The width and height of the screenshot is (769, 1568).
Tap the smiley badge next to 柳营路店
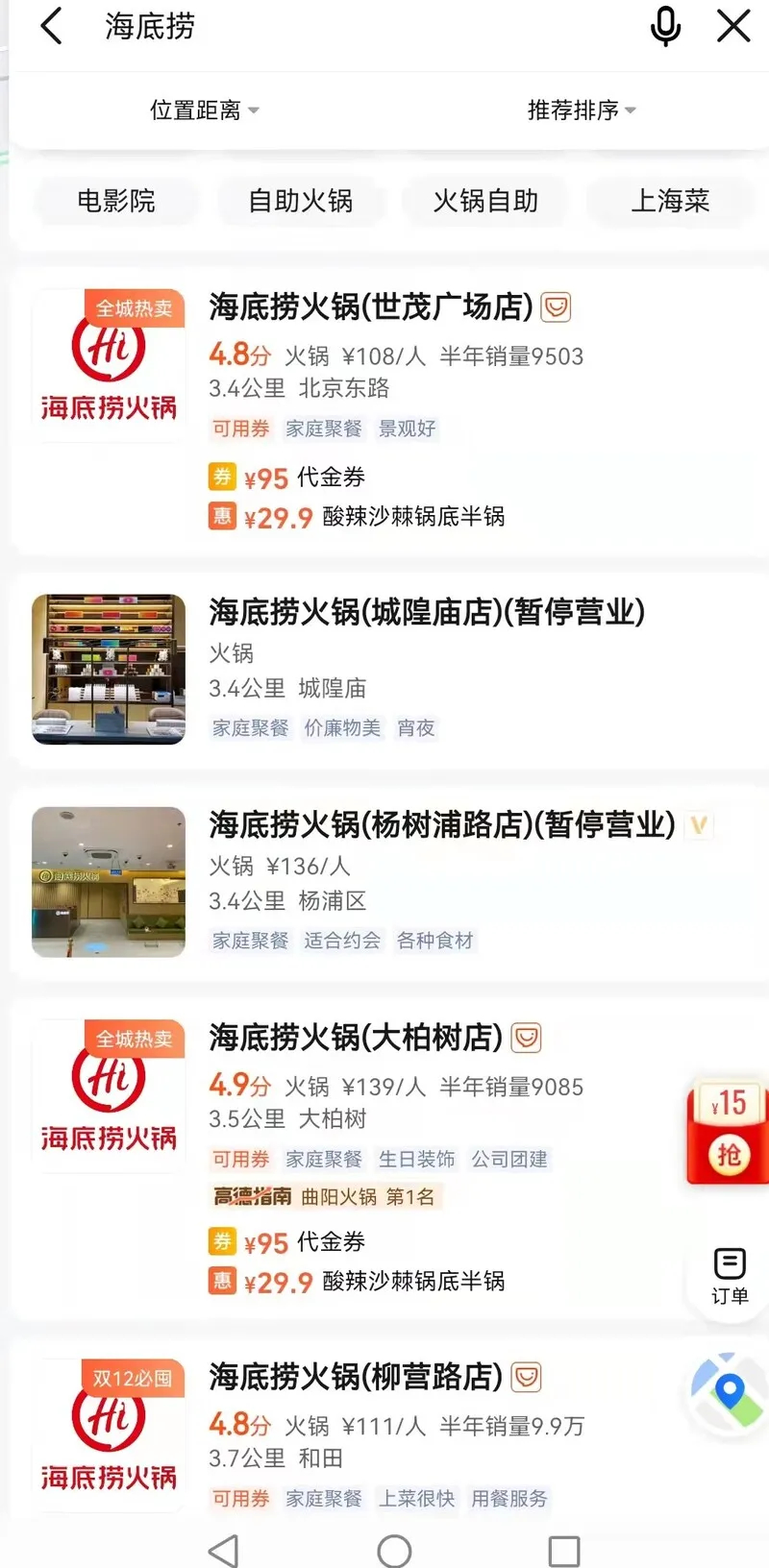click(527, 1376)
